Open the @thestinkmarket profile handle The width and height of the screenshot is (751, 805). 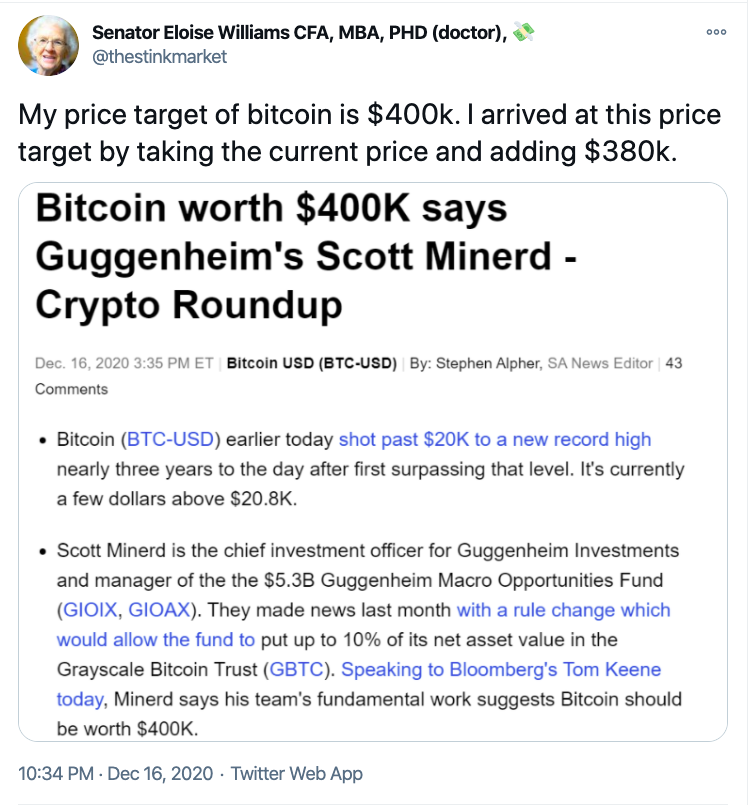point(160,57)
